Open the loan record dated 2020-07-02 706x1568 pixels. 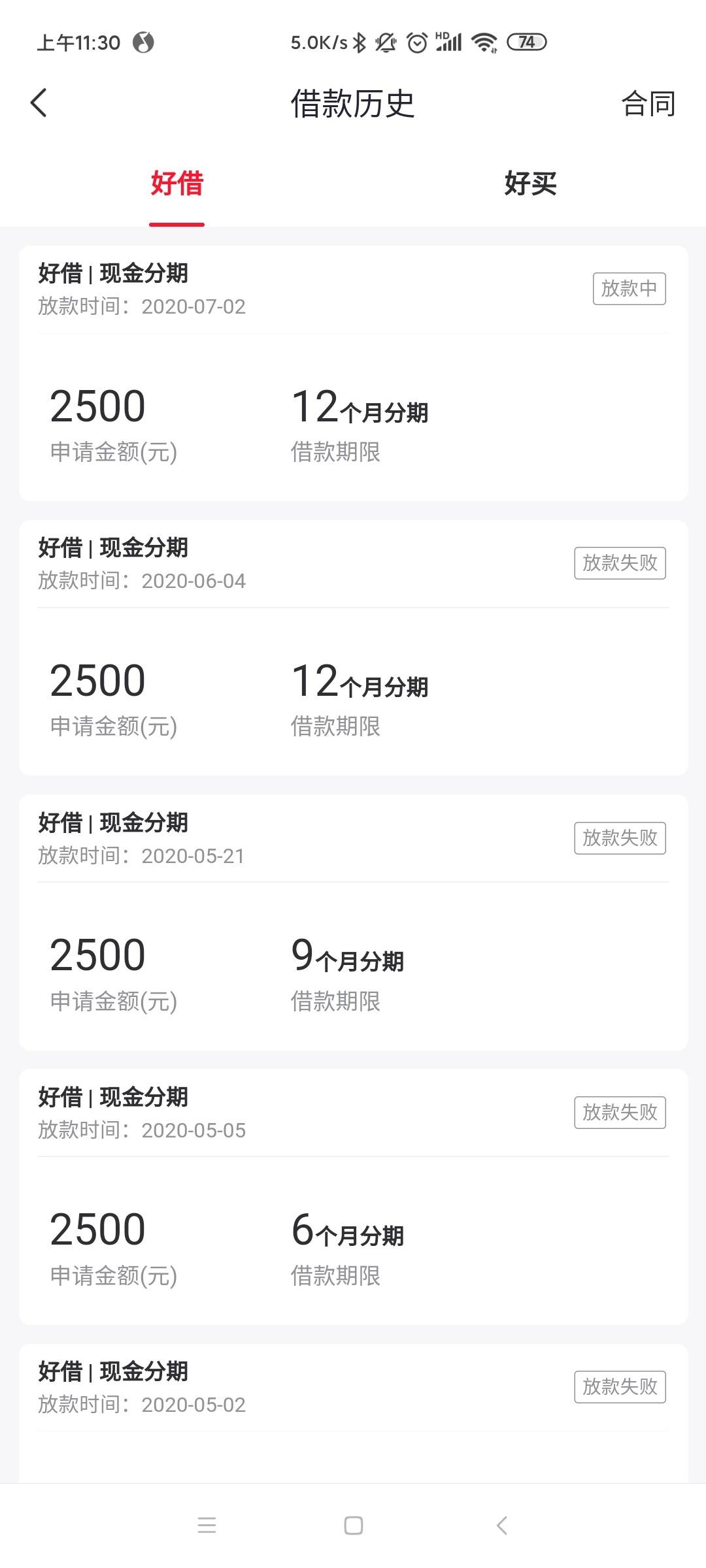(x=354, y=373)
